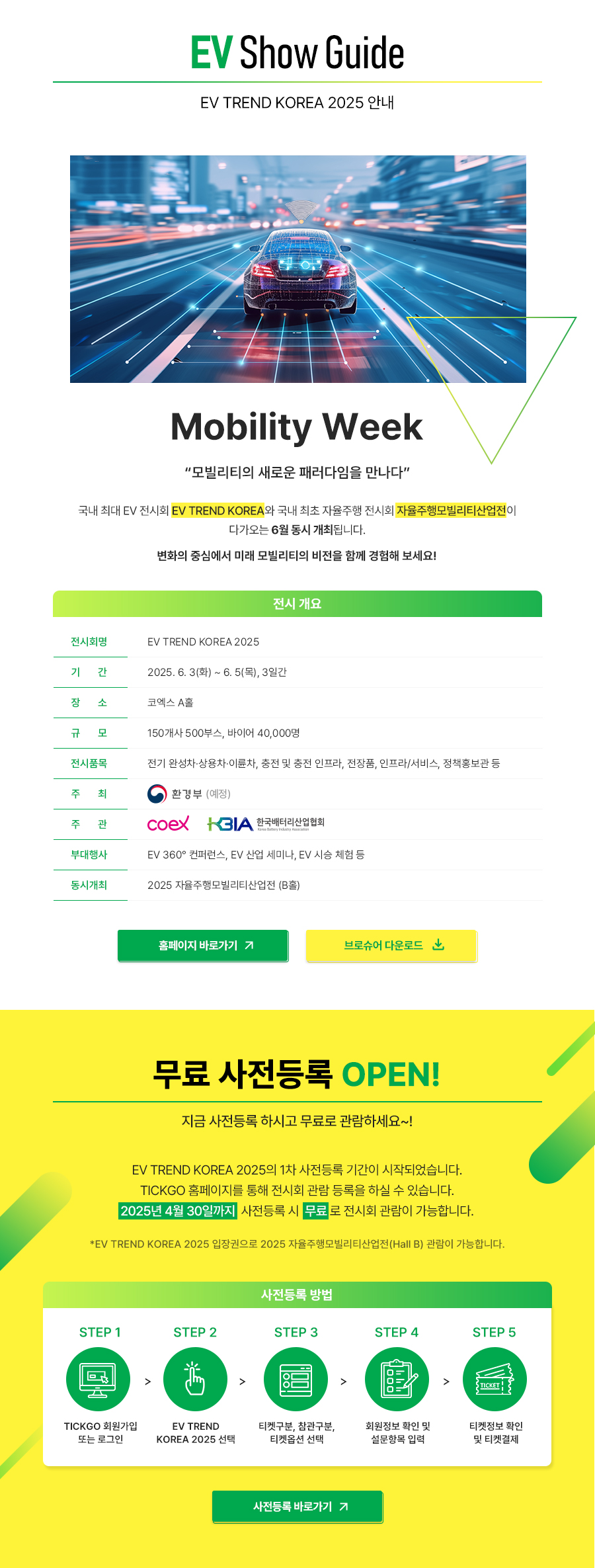Open the 홈페이지 바로가기 button
This screenshot has height=1568, width=595.
coord(203,946)
